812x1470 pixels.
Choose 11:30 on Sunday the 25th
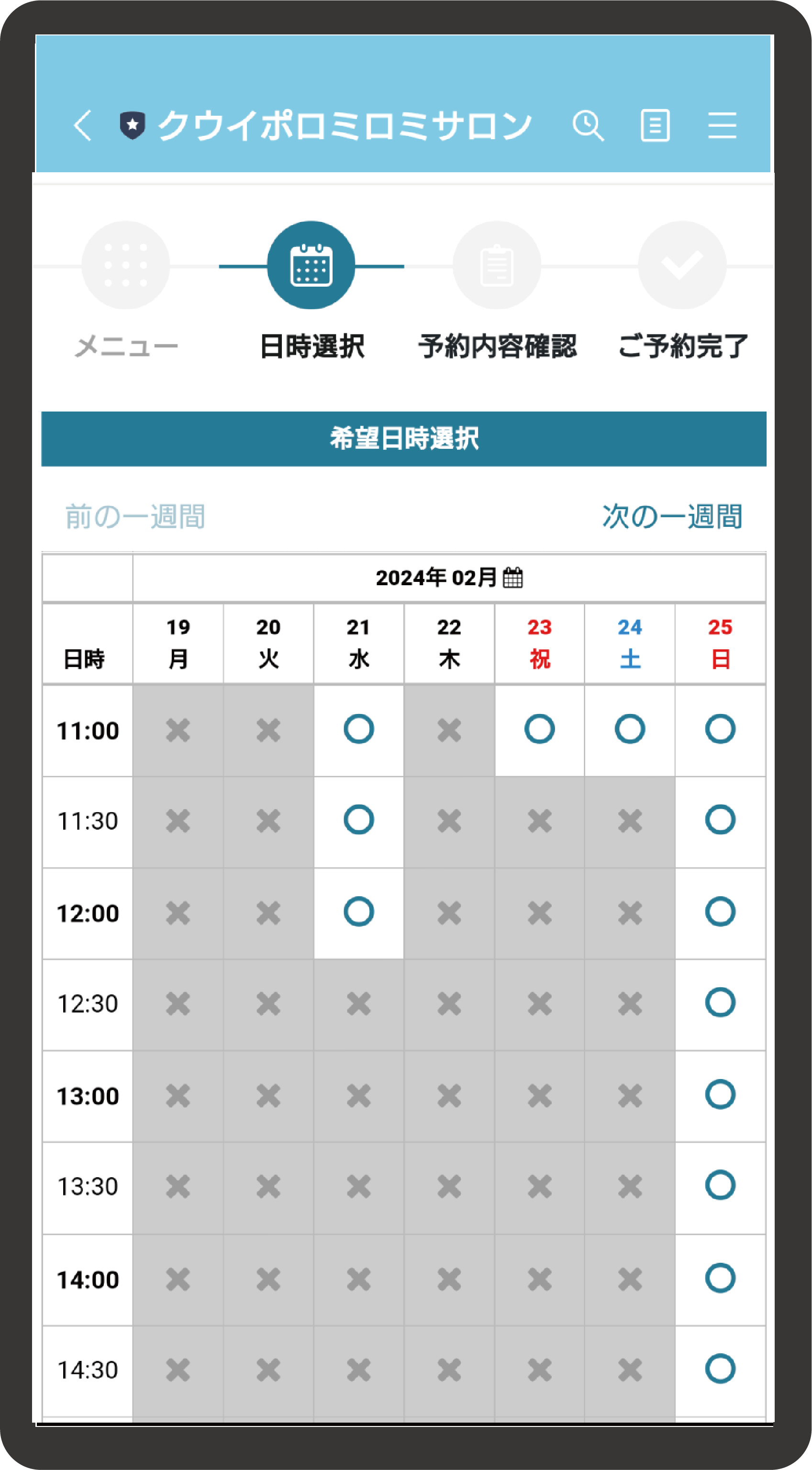[721, 821]
